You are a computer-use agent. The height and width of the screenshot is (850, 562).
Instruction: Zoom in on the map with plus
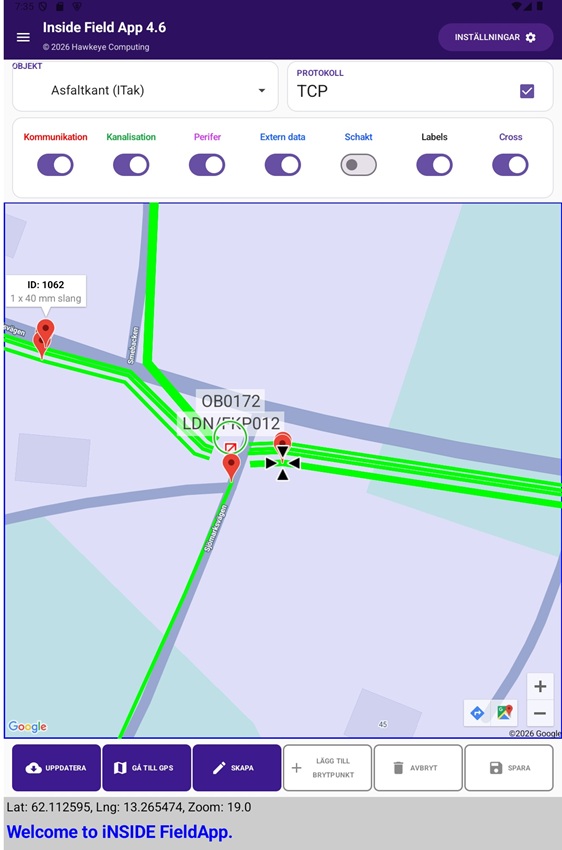coord(540,686)
